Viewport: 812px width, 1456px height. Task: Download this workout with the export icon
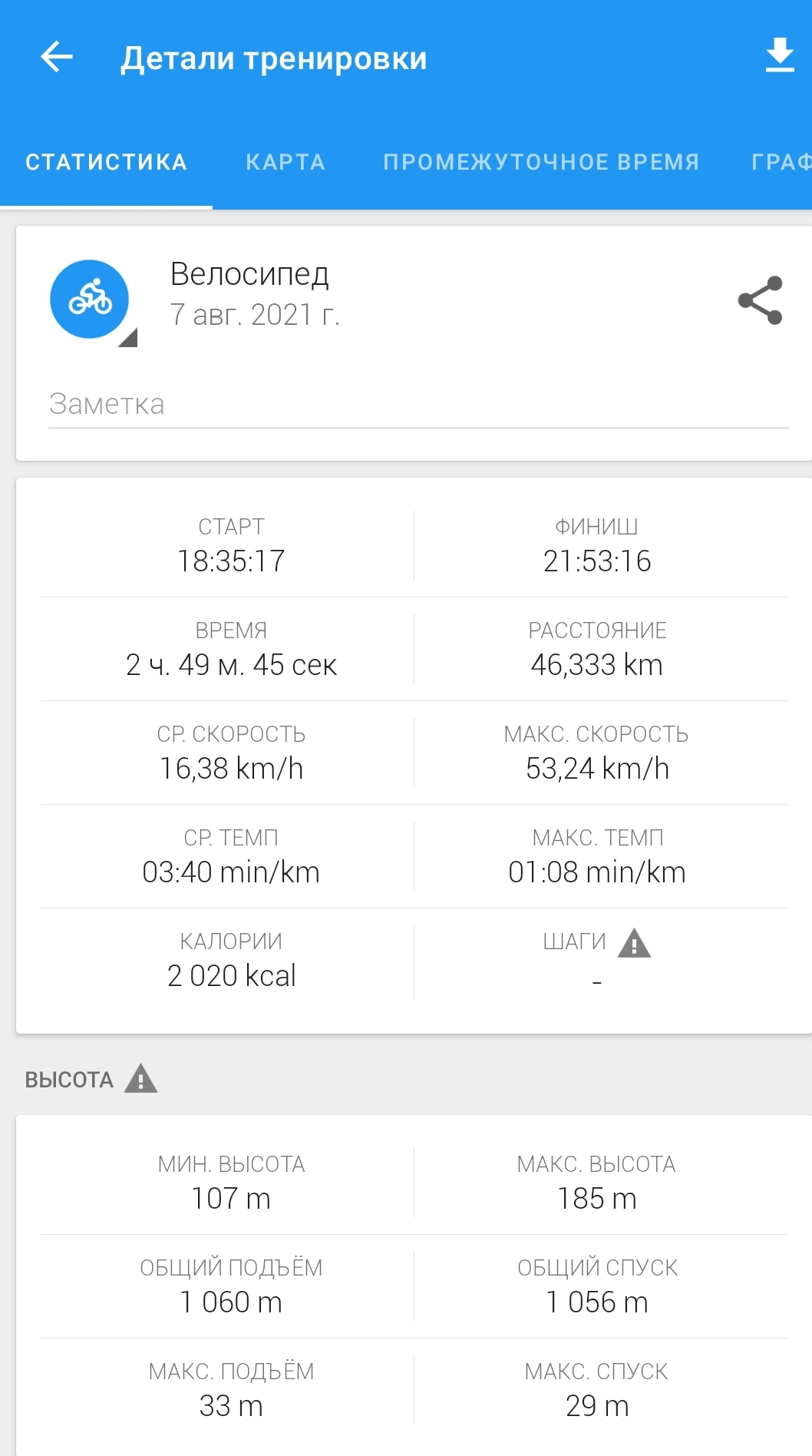click(x=780, y=56)
